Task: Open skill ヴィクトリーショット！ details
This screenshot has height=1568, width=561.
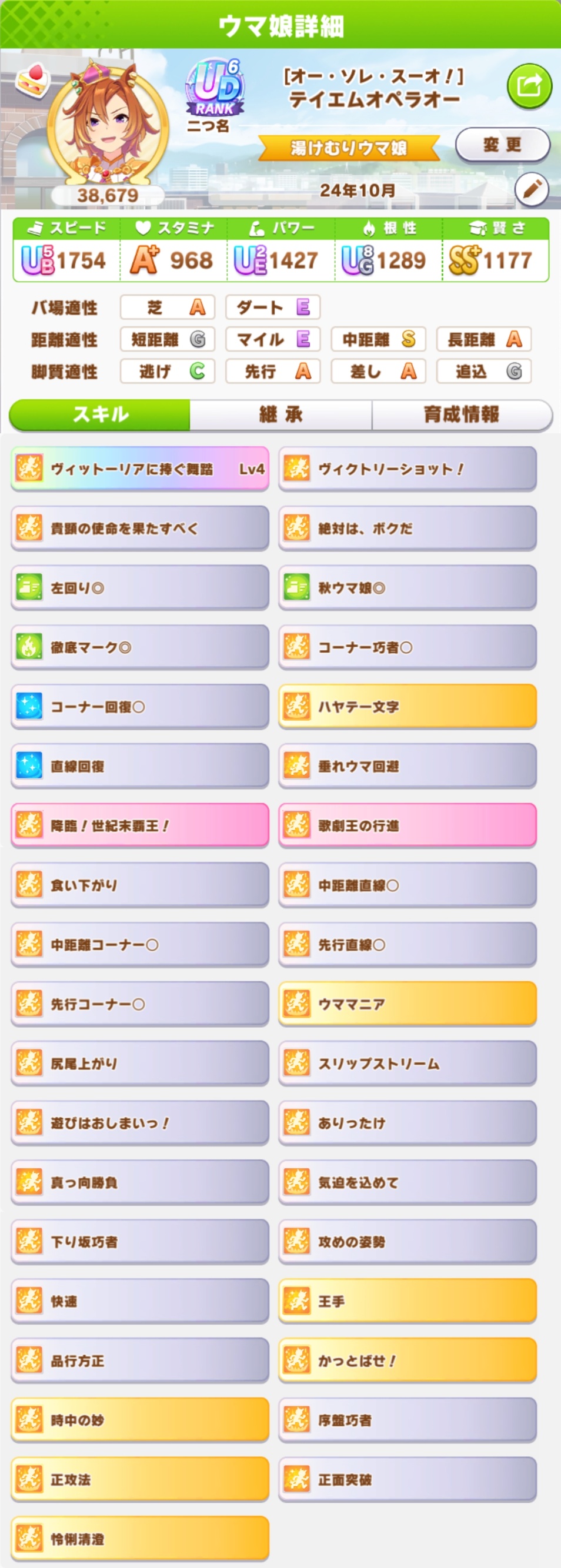Action: 408,469
